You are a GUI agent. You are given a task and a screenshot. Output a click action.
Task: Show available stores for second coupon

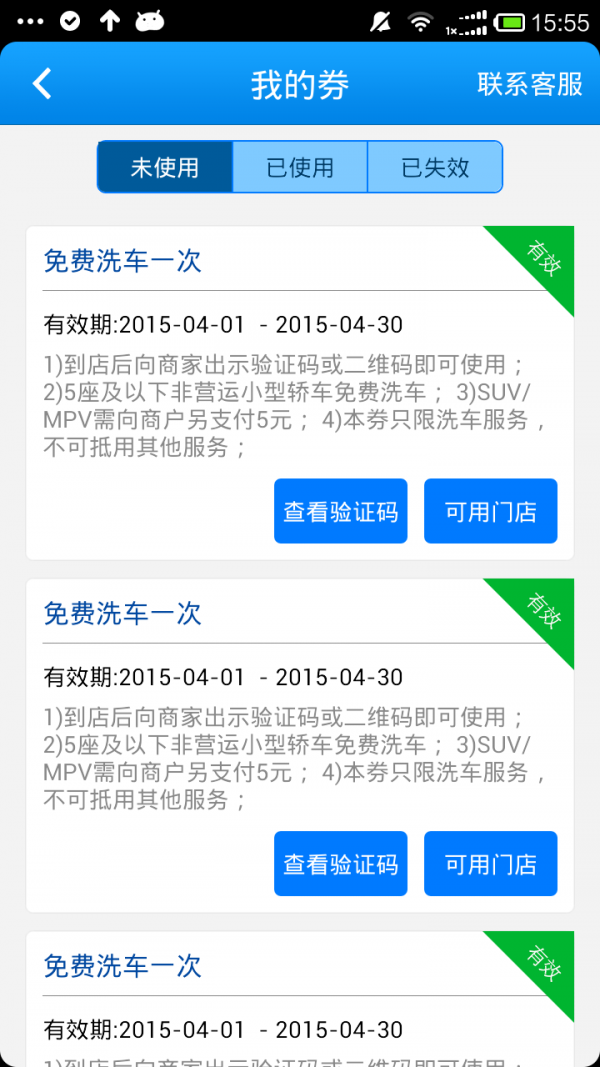coord(490,864)
